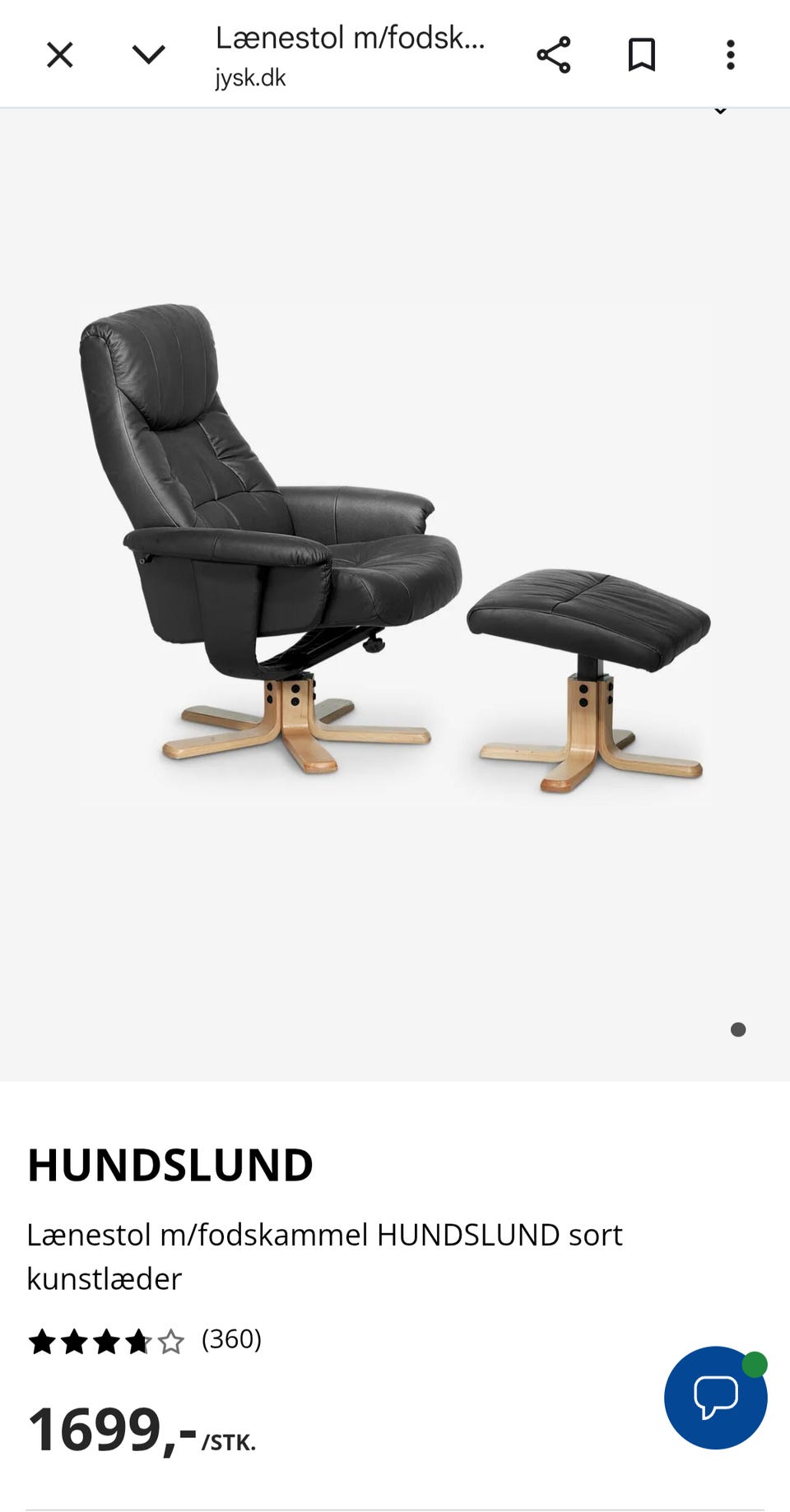This screenshot has width=790, height=1512.
Task: View the 360 customer reviews
Action: click(231, 1339)
